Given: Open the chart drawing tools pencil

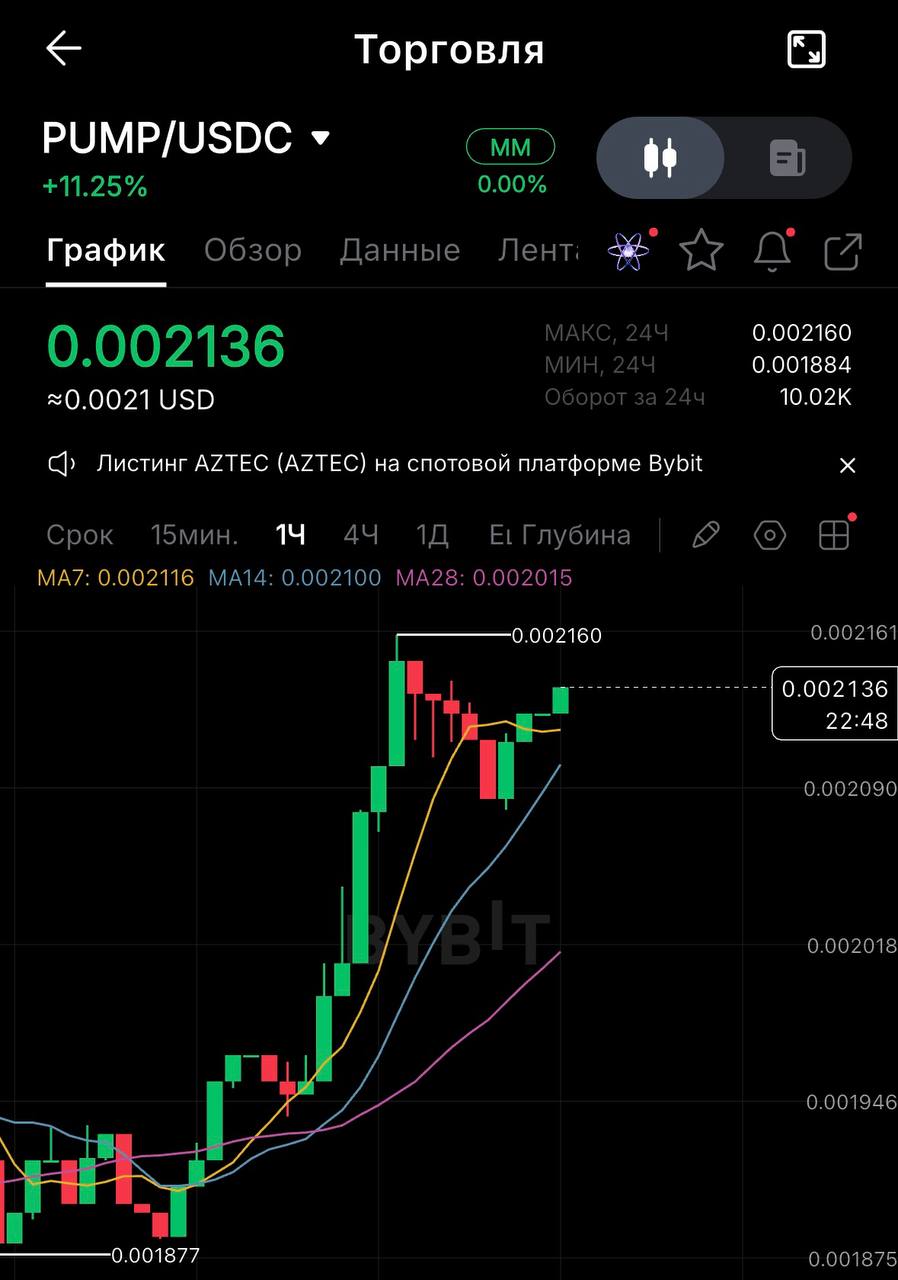Looking at the screenshot, I should (x=706, y=535).
